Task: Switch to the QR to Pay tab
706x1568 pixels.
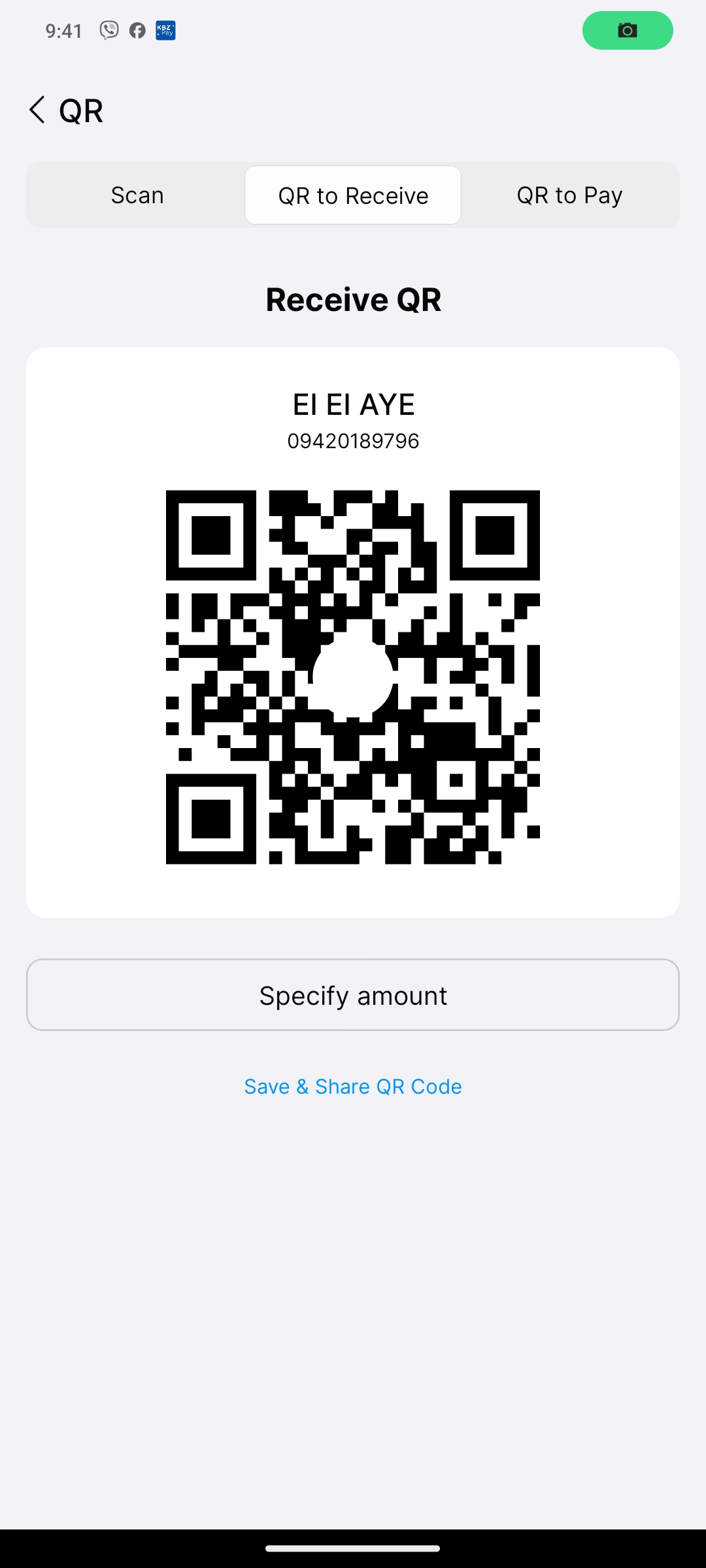Action: point(569,195)
